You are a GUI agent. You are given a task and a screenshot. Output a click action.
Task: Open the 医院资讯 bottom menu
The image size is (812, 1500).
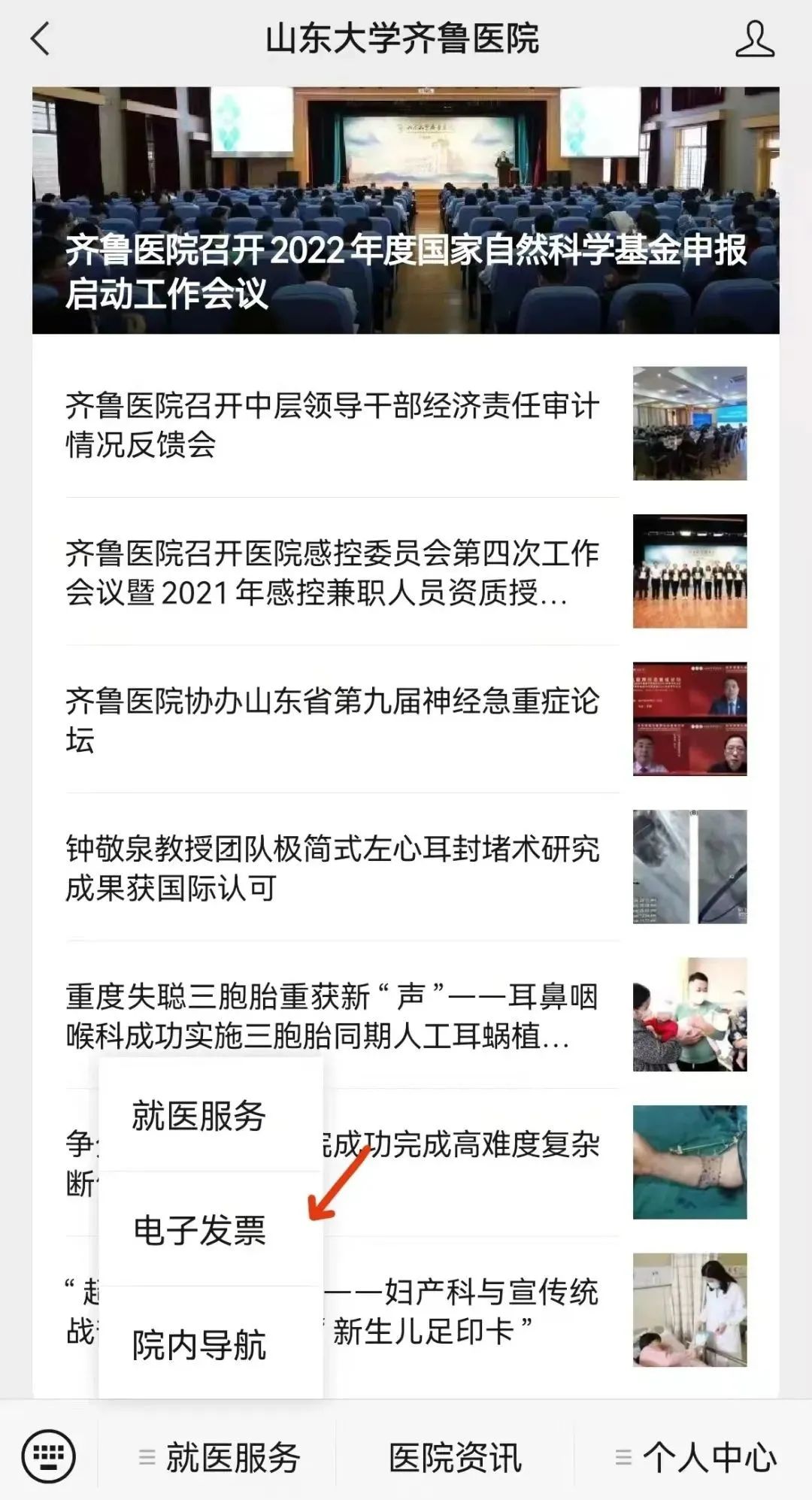coord(455,1457)
